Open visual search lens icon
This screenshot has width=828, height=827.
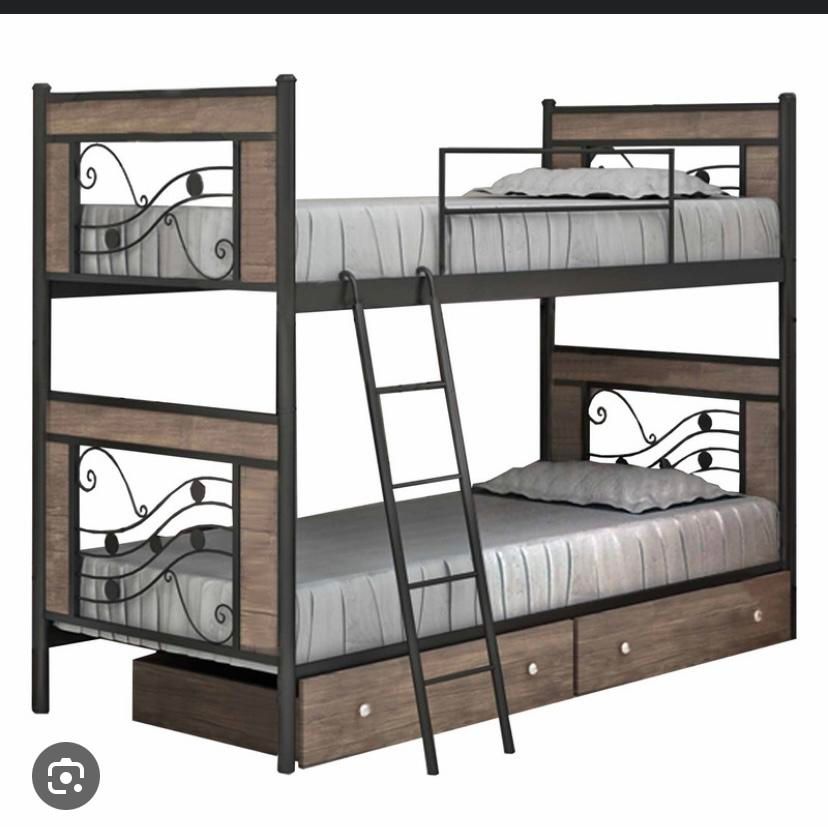point(66,775)
